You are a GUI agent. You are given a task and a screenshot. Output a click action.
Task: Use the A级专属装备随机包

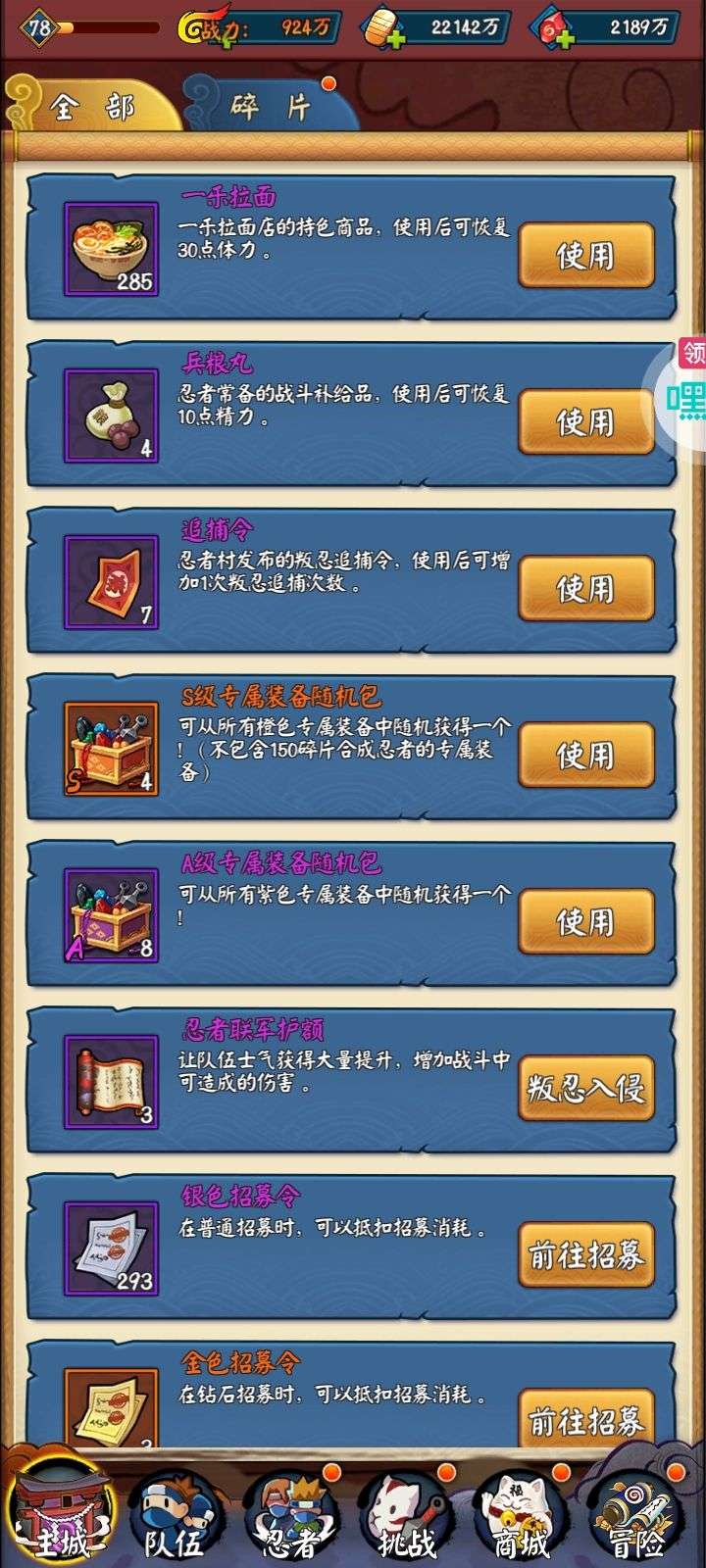pos(585,921)
